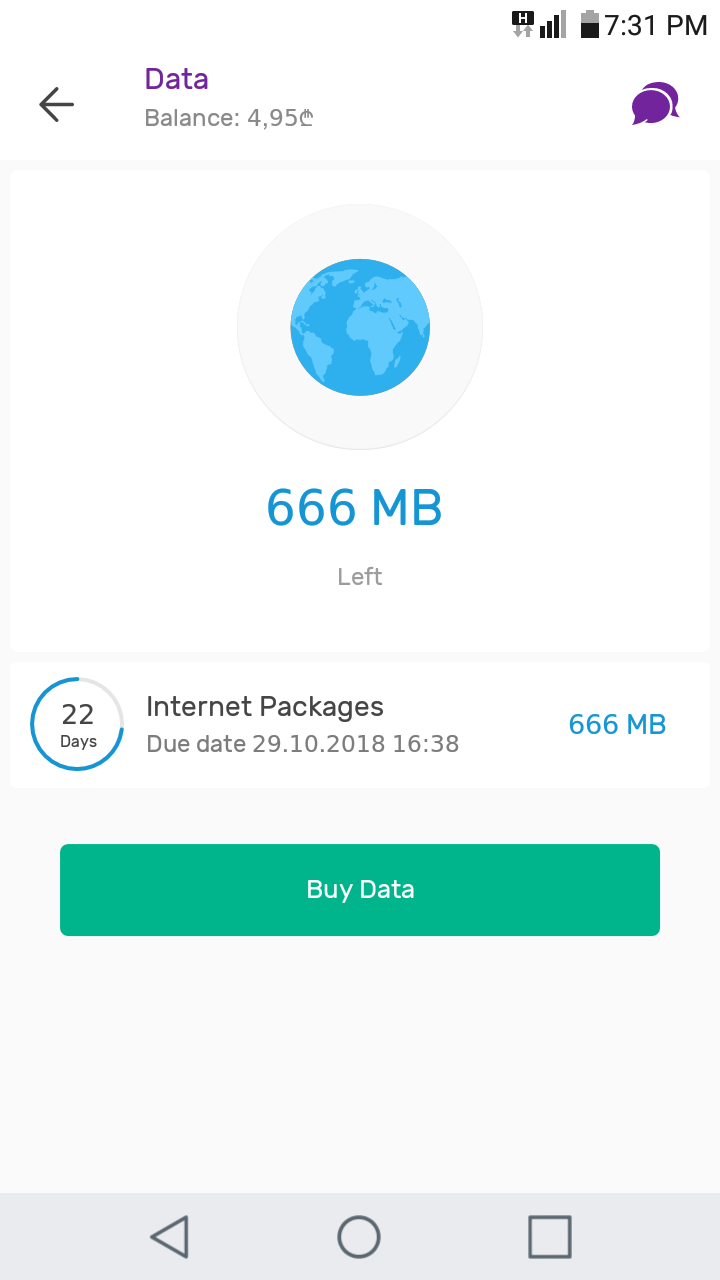720x1280 pixels.
Task: Tap the system home button
Action: [359, 1237]
